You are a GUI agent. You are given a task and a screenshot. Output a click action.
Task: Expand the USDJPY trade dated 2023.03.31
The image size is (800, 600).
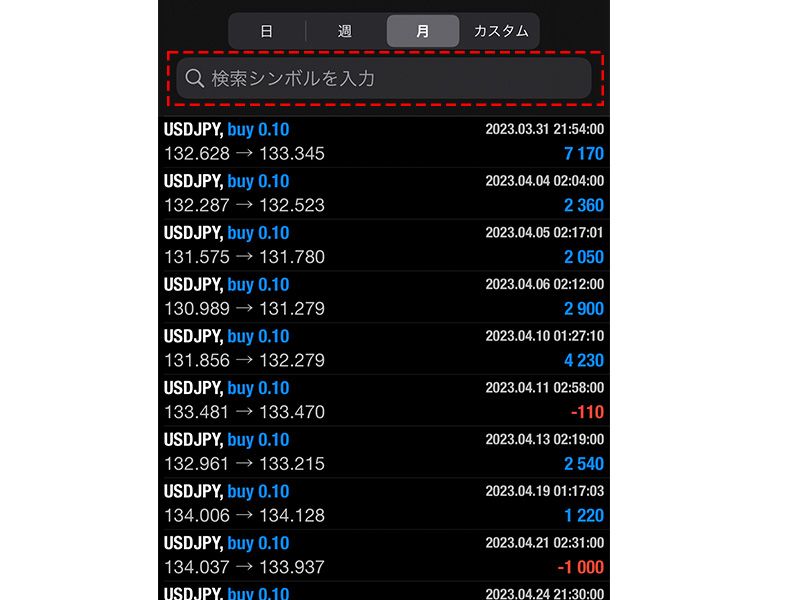384,142
